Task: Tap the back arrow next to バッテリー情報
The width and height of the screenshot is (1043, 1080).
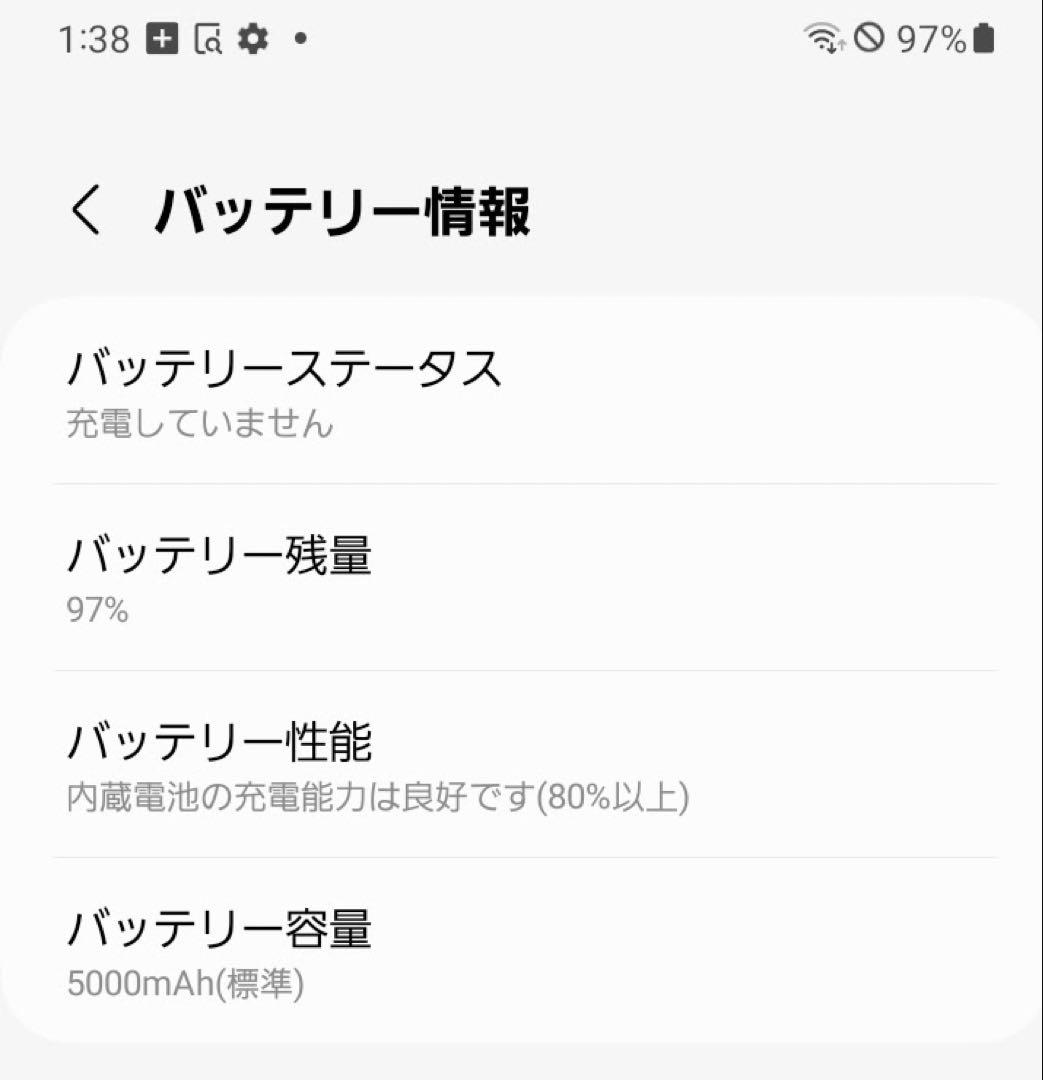Action: [x=86, y=210]
